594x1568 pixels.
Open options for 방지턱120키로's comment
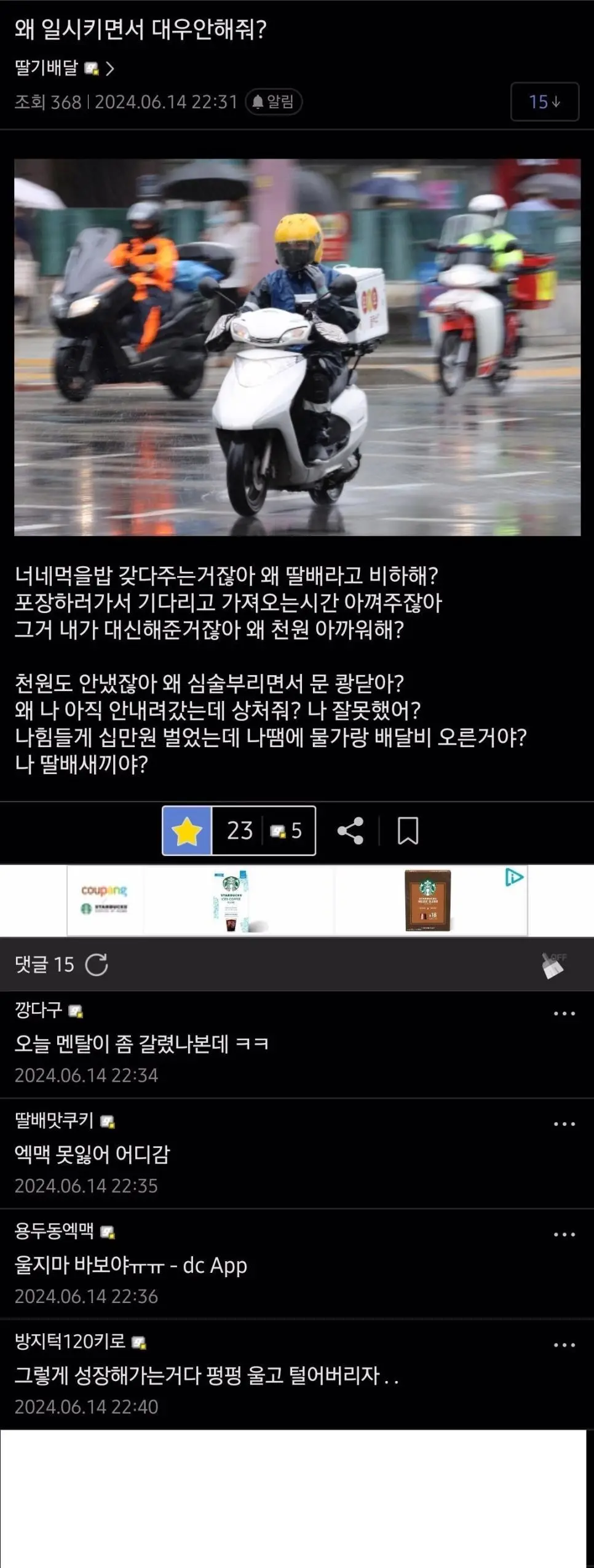[564, 1345]
